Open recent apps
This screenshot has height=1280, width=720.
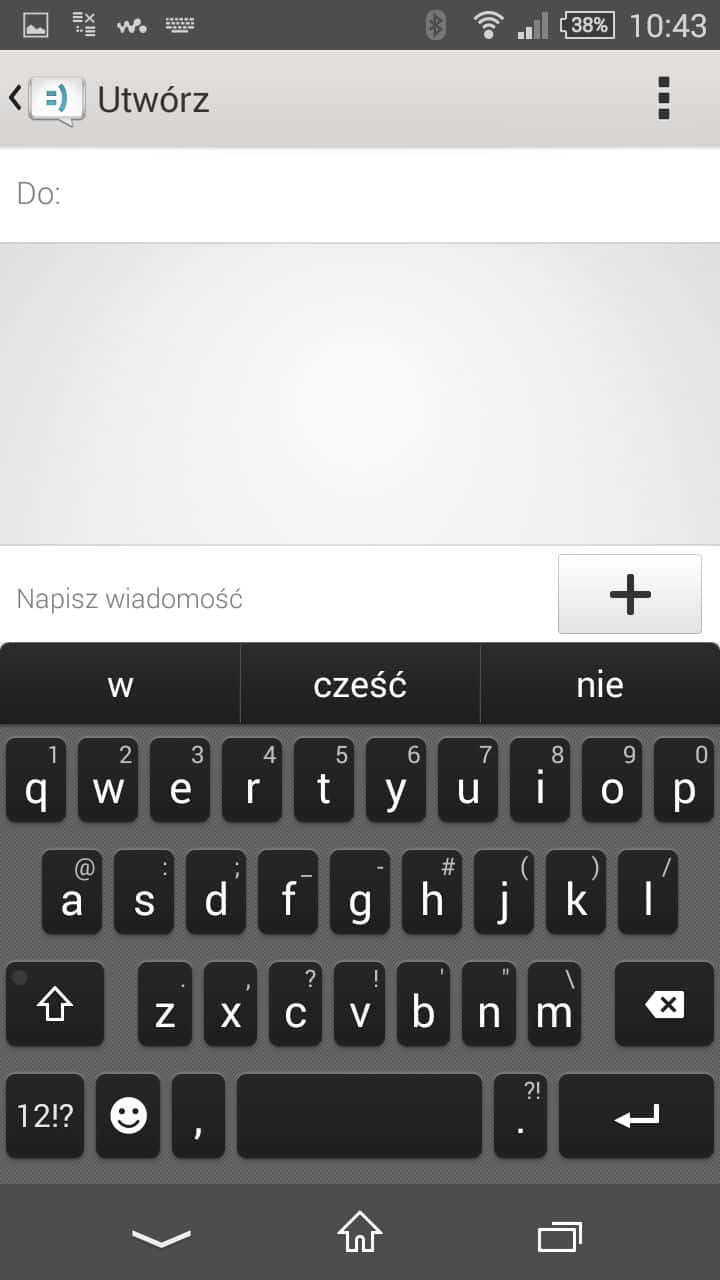[x=559, y=1236]
